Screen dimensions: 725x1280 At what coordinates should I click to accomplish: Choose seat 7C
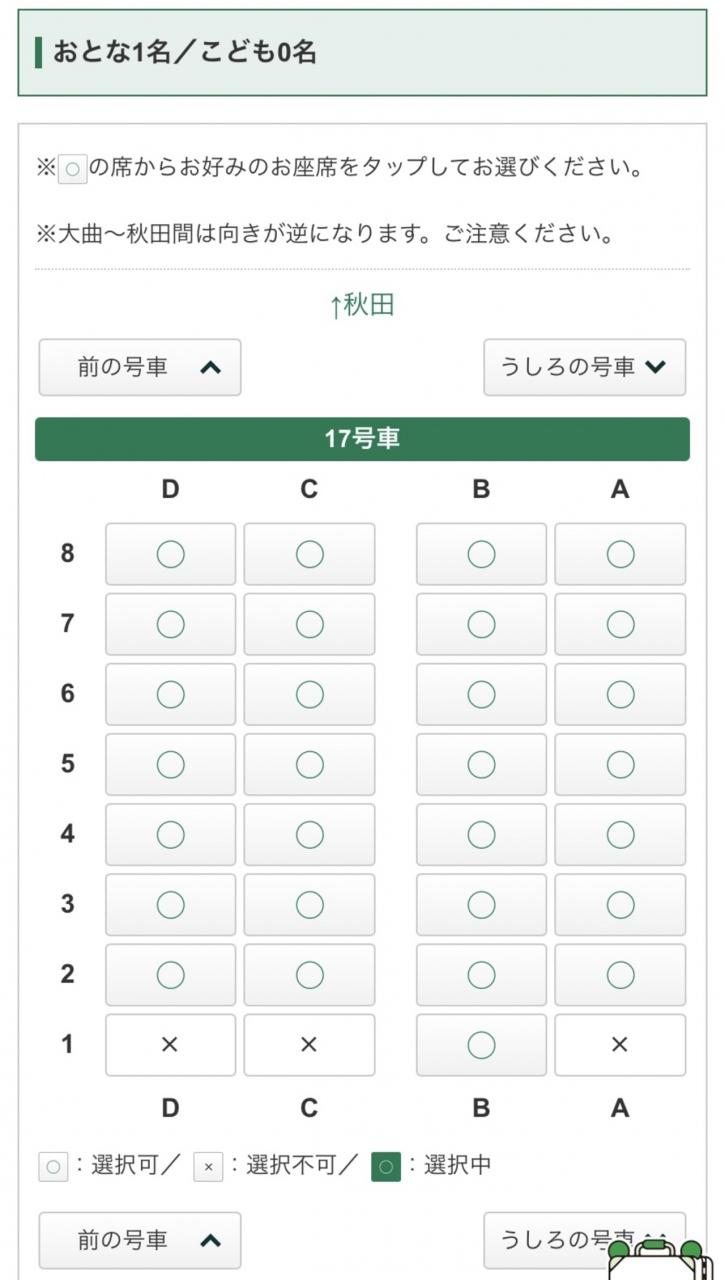pyautogui.click(x=309, y=624)
